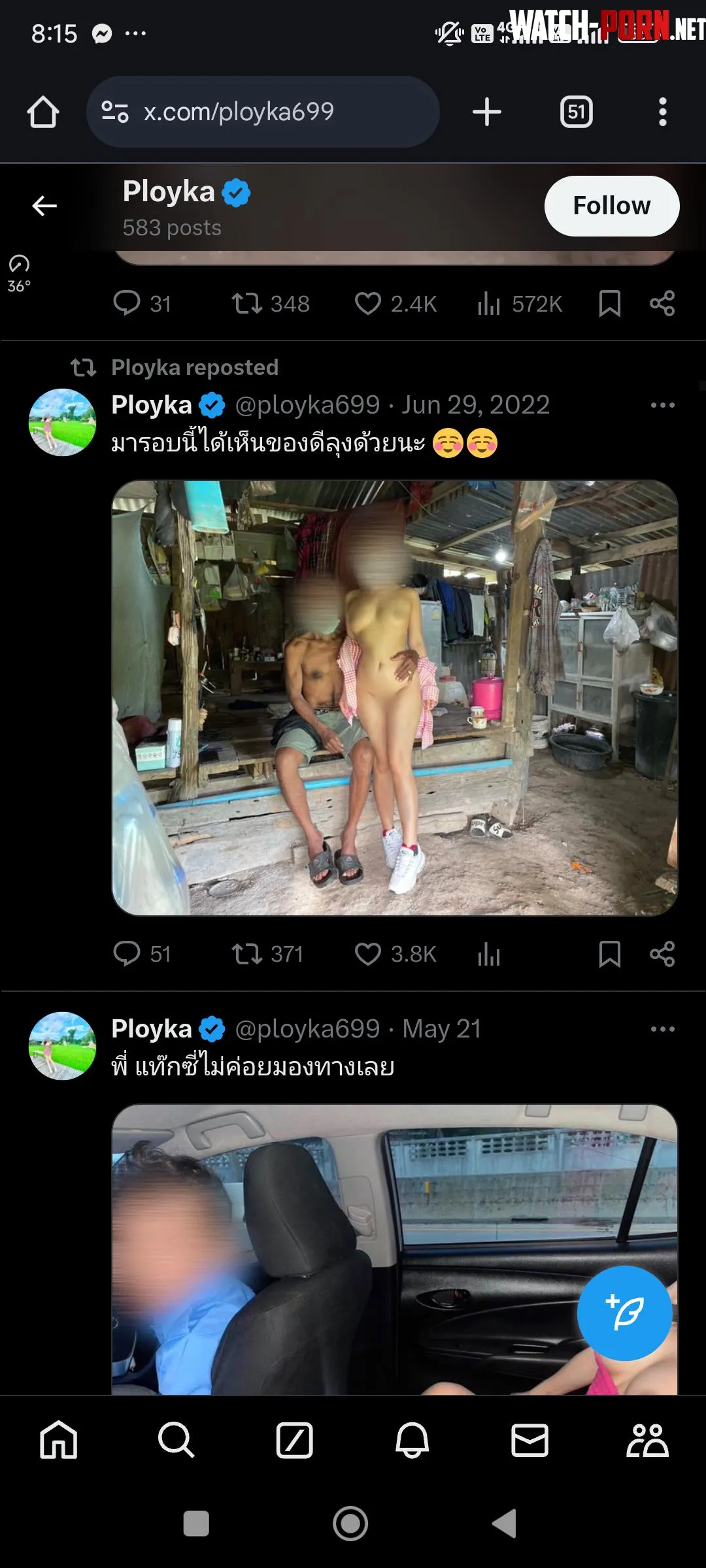Tap the Follow button
The width and height of the screenshot is (706, 1568).
pos(611,206)
